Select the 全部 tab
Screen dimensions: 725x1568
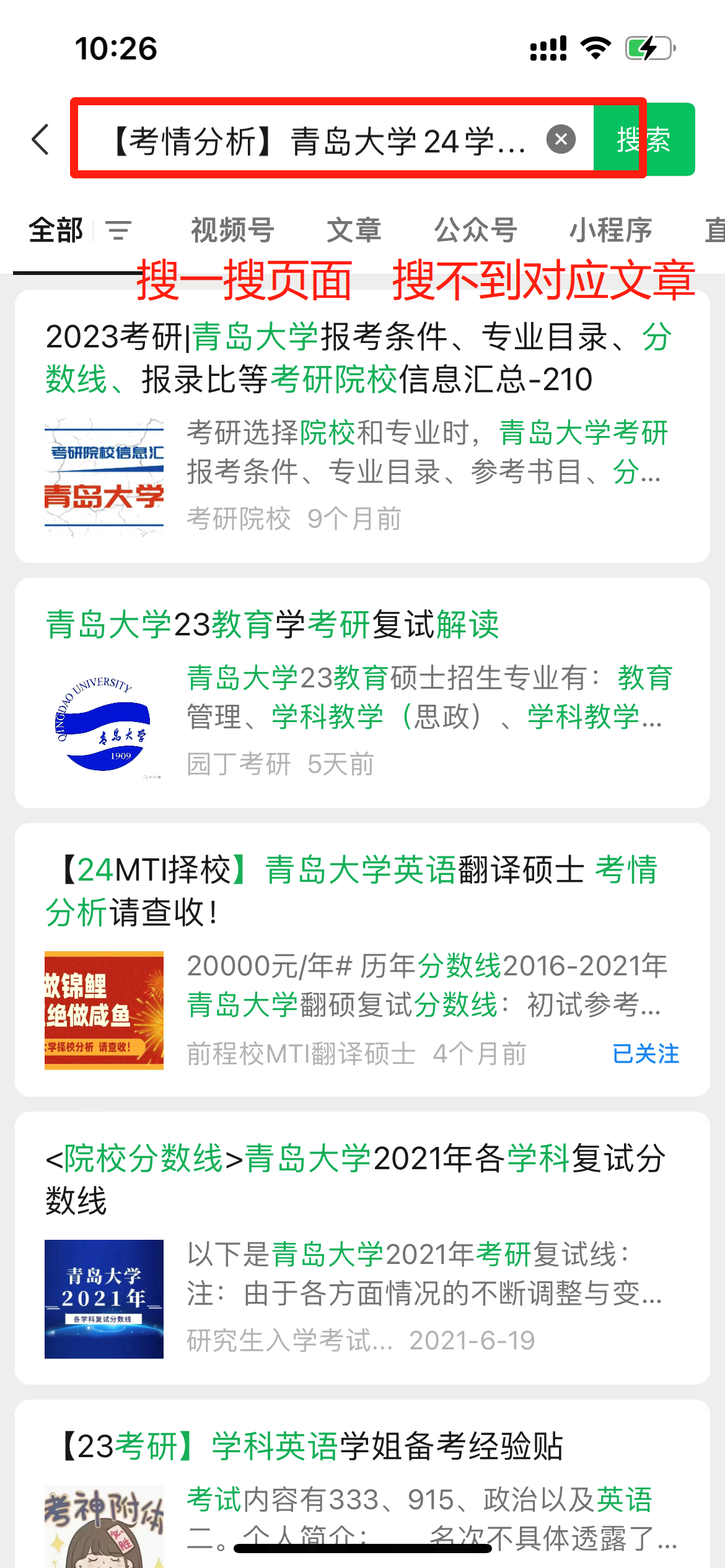click(56, 230)
